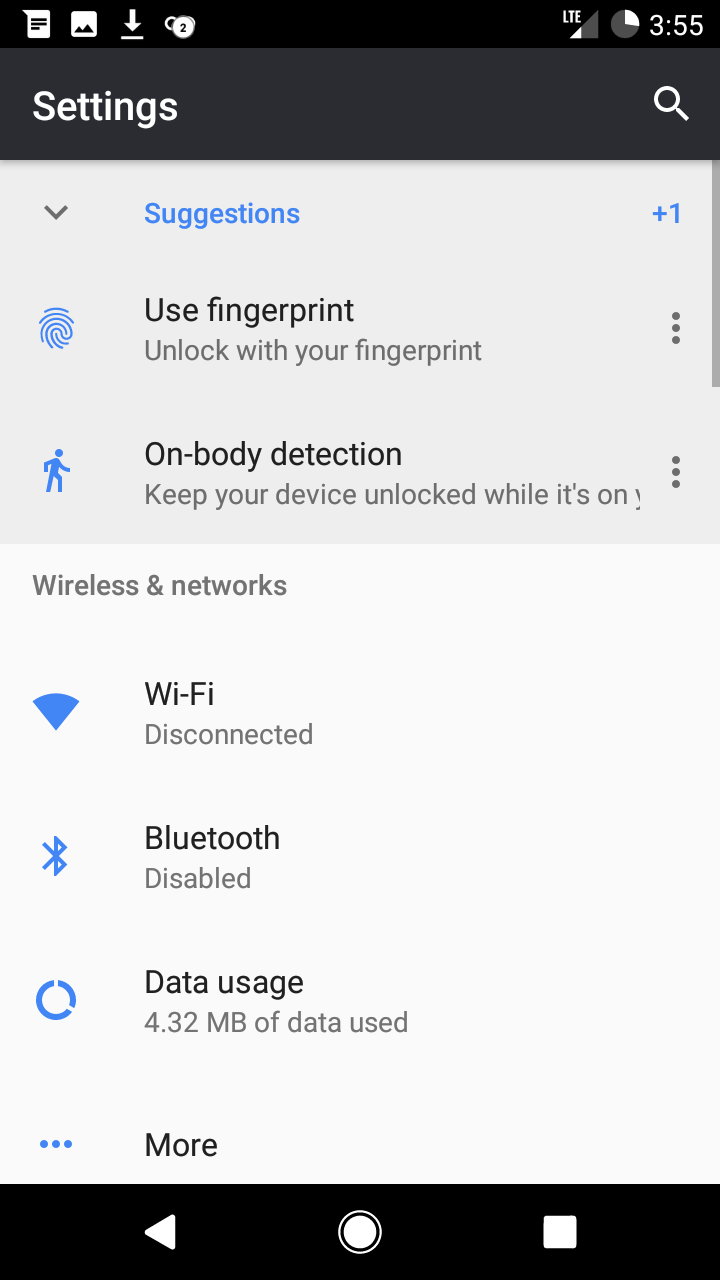Open the search icon in Settings

671,104
